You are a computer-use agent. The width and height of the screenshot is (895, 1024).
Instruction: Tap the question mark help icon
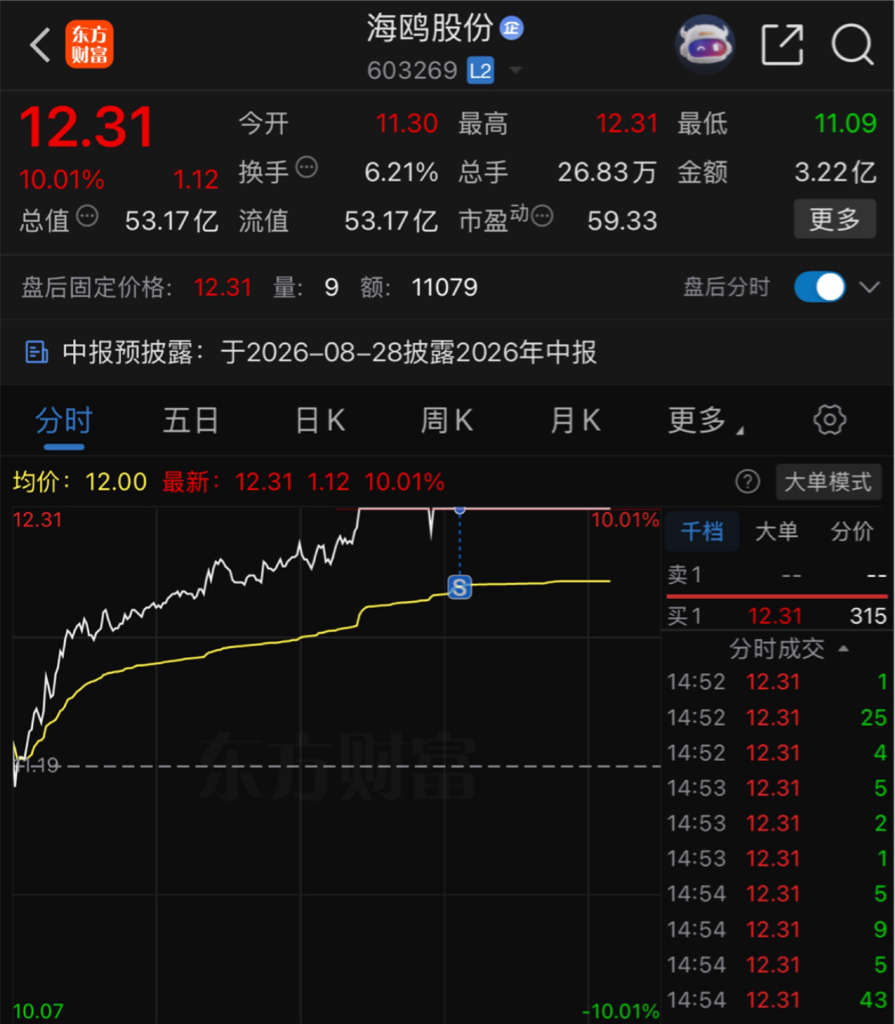pyautogui.click(x=747, y=482)
